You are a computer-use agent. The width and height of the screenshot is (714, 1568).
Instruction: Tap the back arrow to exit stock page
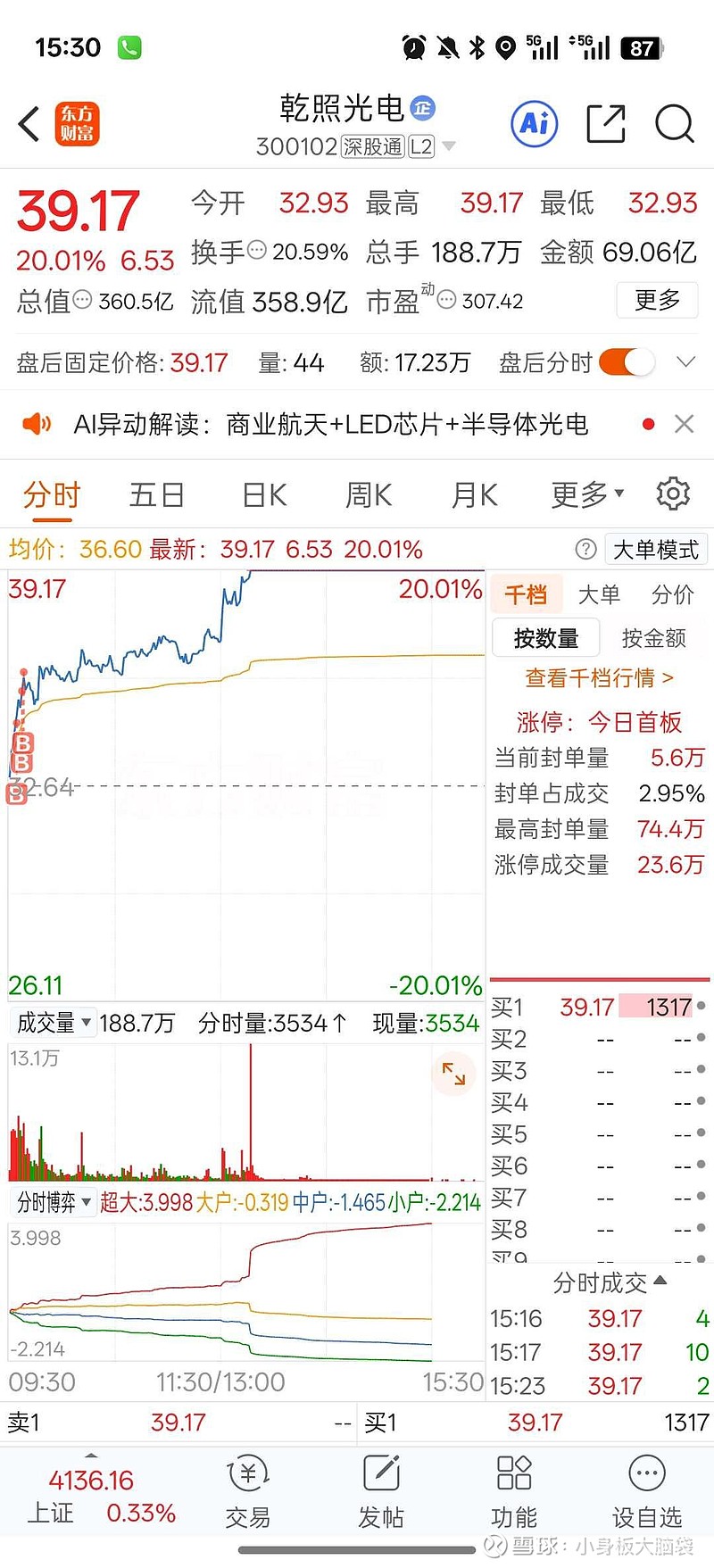pos(29,125)
